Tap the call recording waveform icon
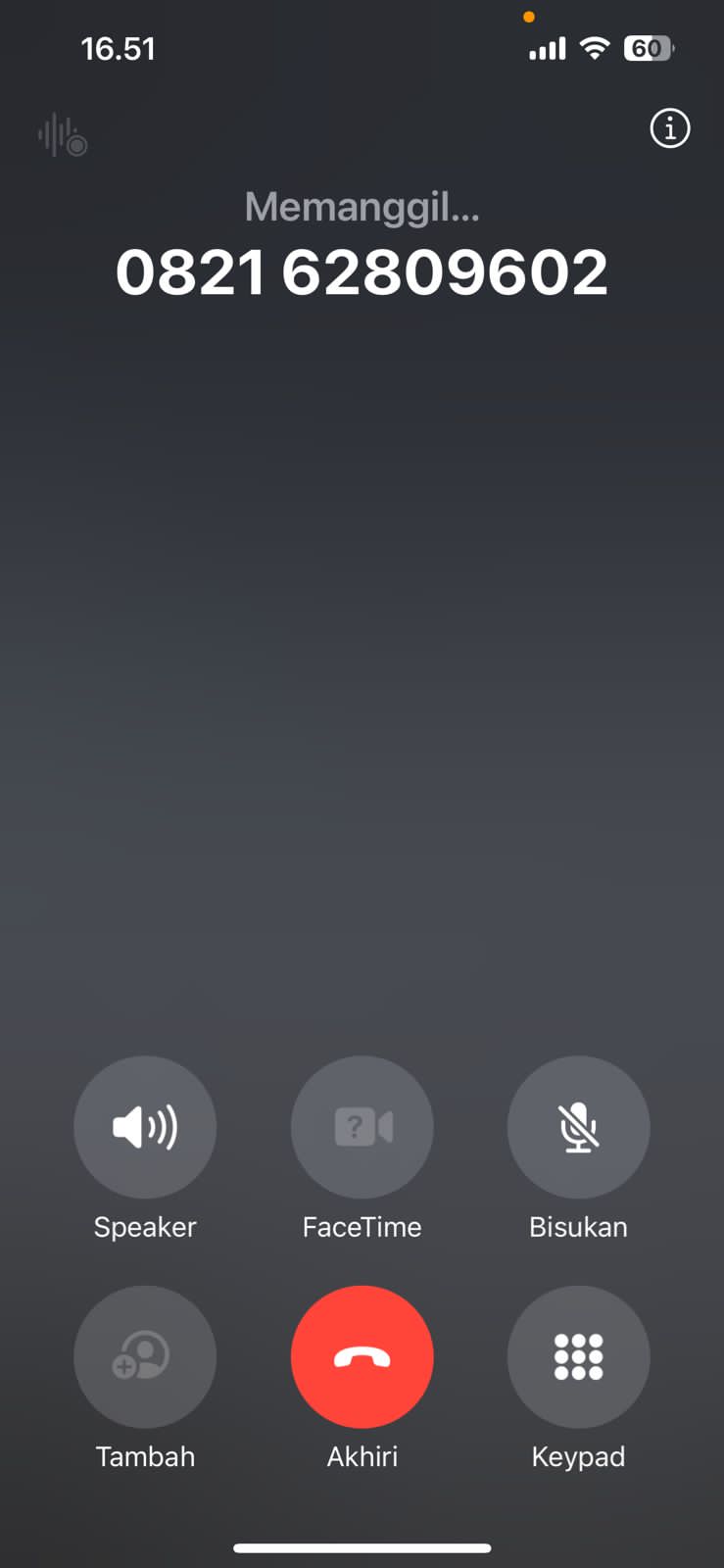 tap(63, 135)
